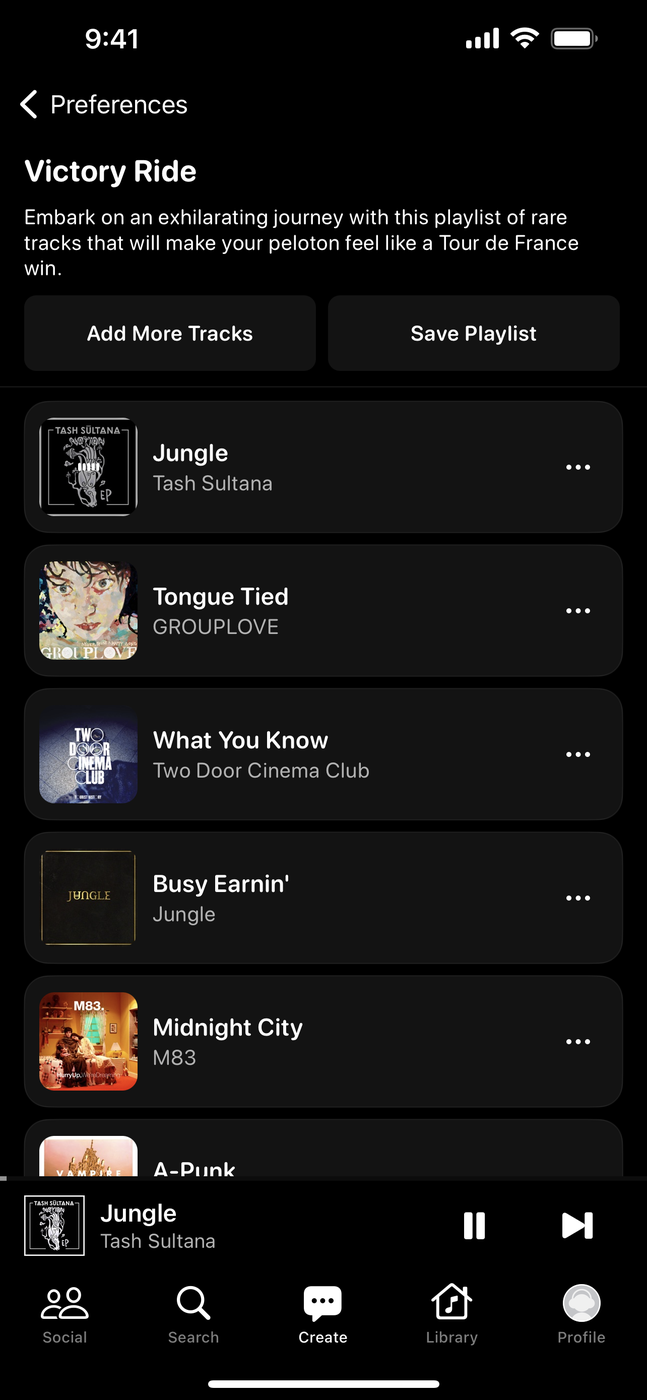Play Busy Earnin' by Jungle
The width and height of the screenshot is (647, 1400).
coord(300,898)
